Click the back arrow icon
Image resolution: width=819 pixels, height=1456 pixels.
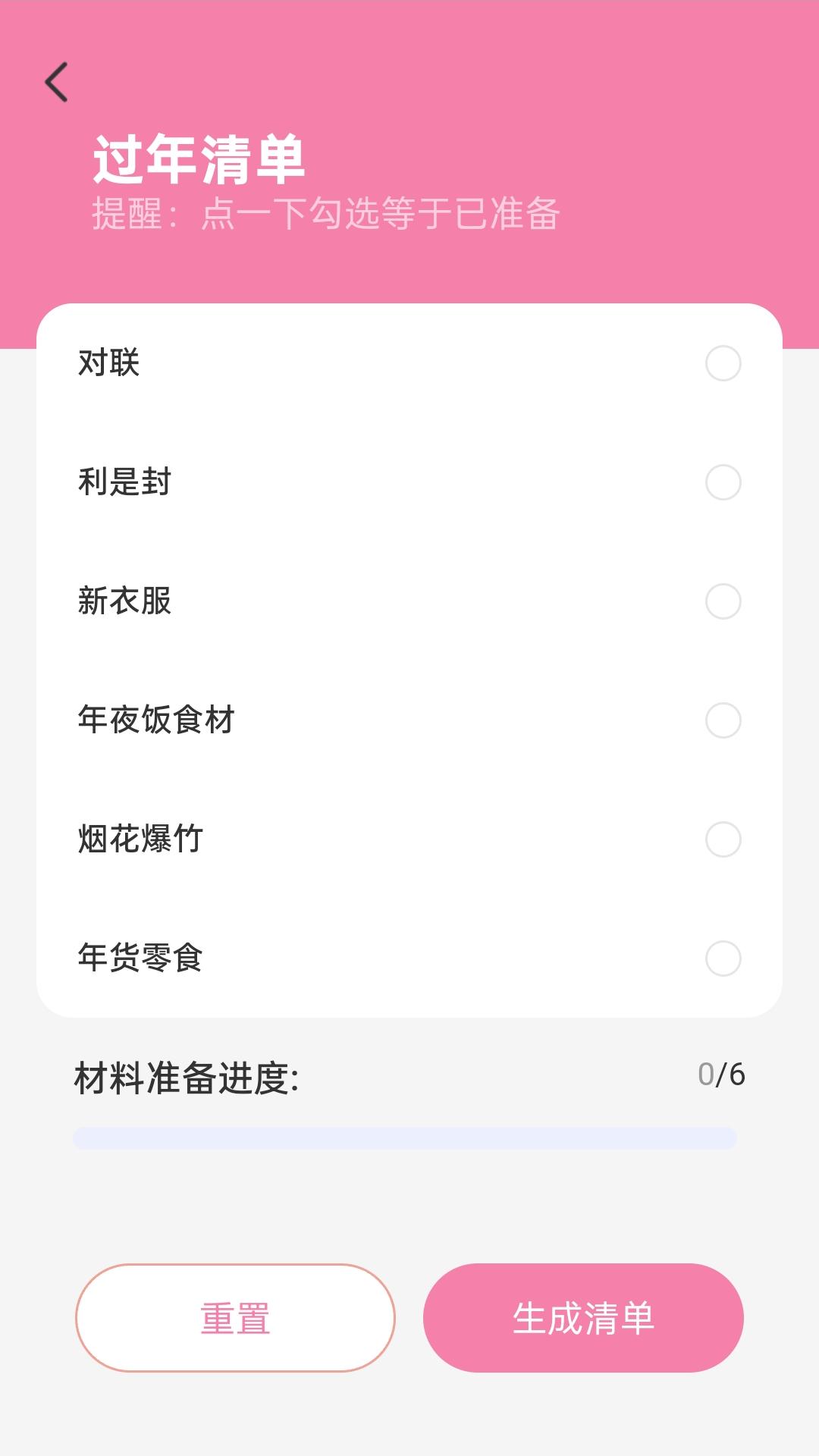56,83
